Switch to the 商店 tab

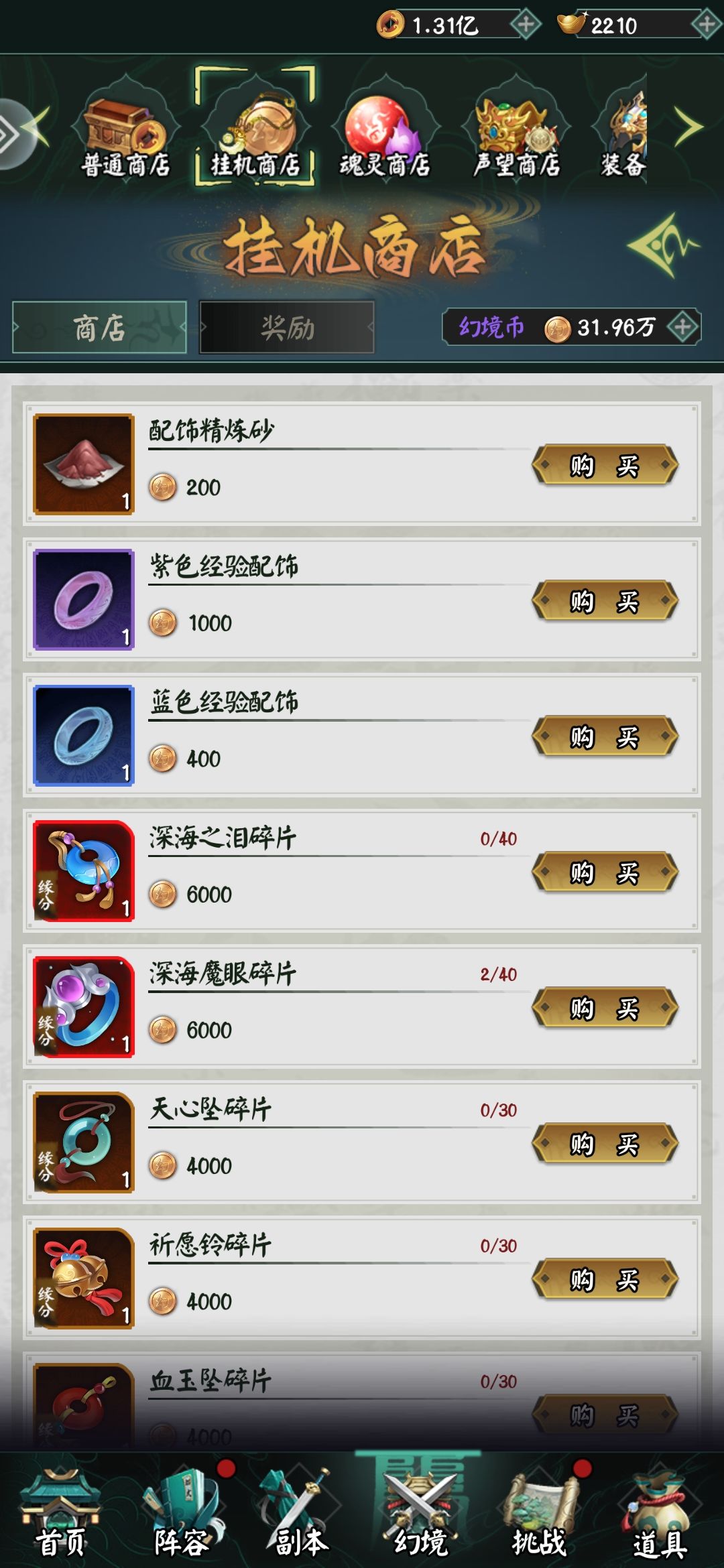point(101,328)
